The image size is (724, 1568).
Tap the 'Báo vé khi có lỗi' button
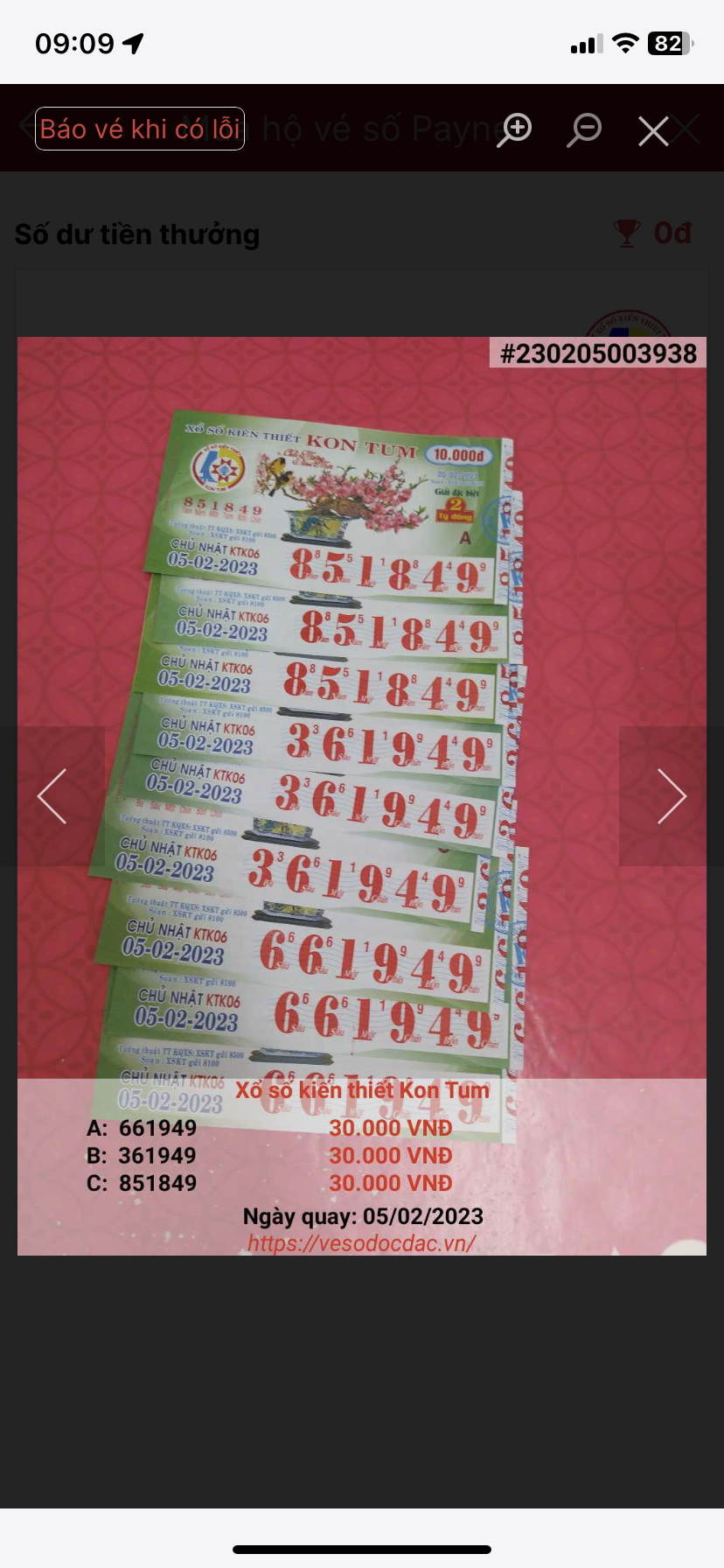[x=140, y=129]
